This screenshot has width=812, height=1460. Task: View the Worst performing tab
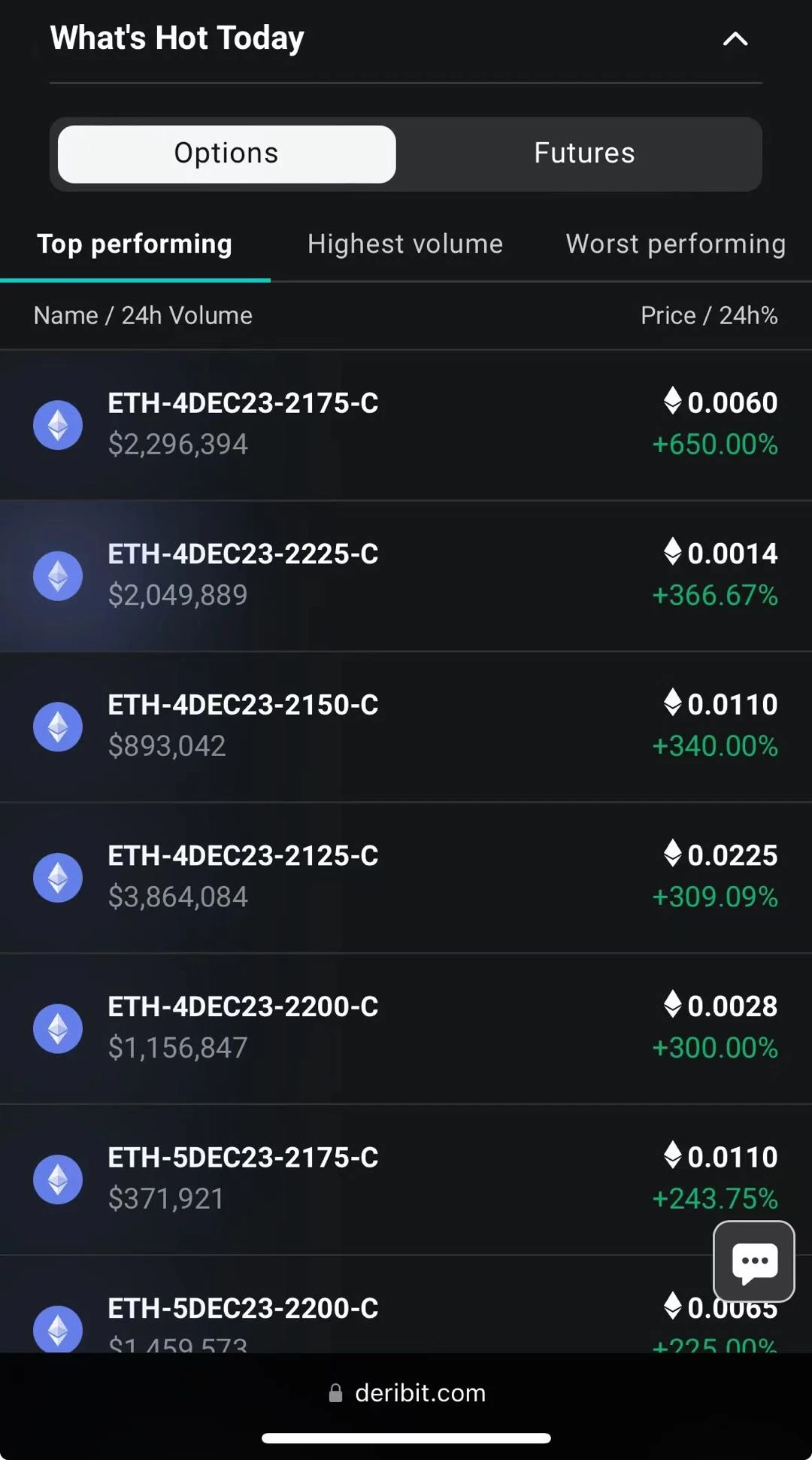click(x=675, y=244)
